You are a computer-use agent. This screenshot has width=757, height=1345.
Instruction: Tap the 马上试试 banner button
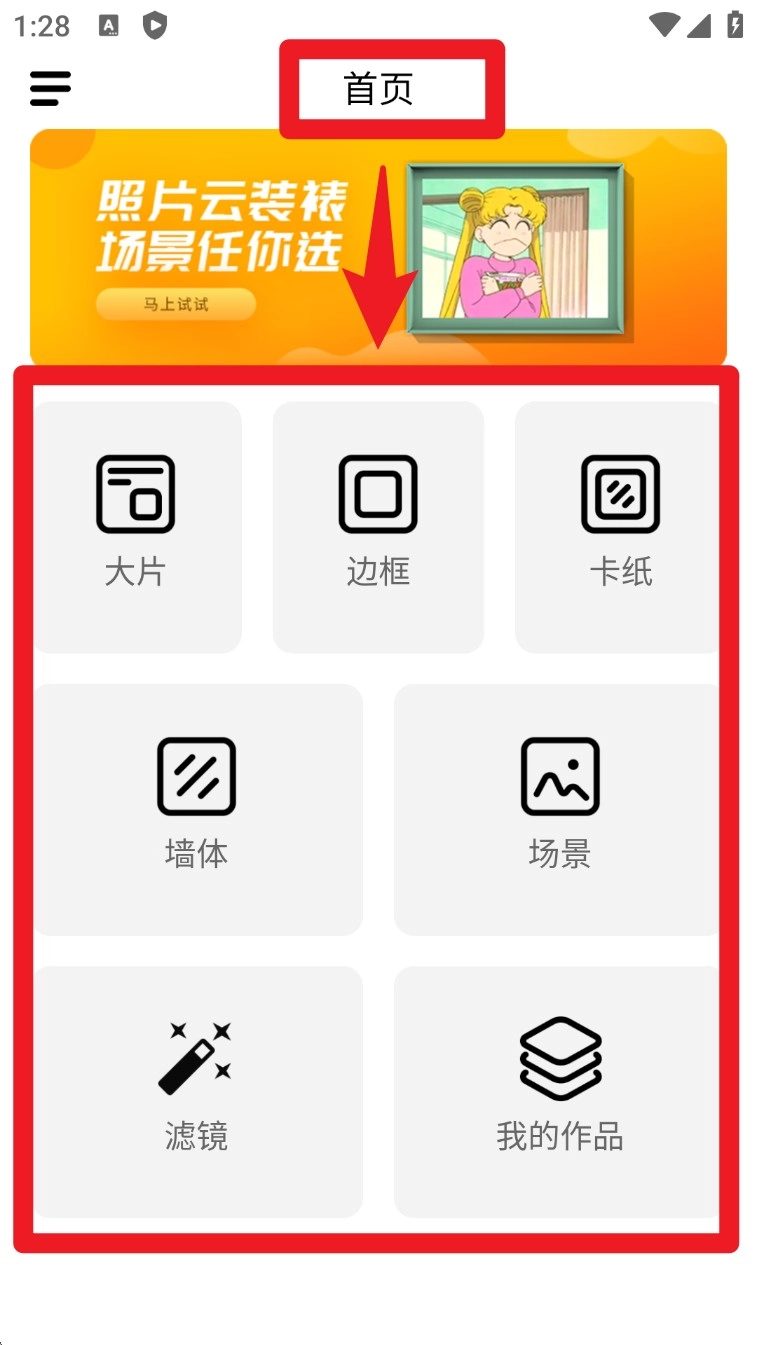pos(176,304)
